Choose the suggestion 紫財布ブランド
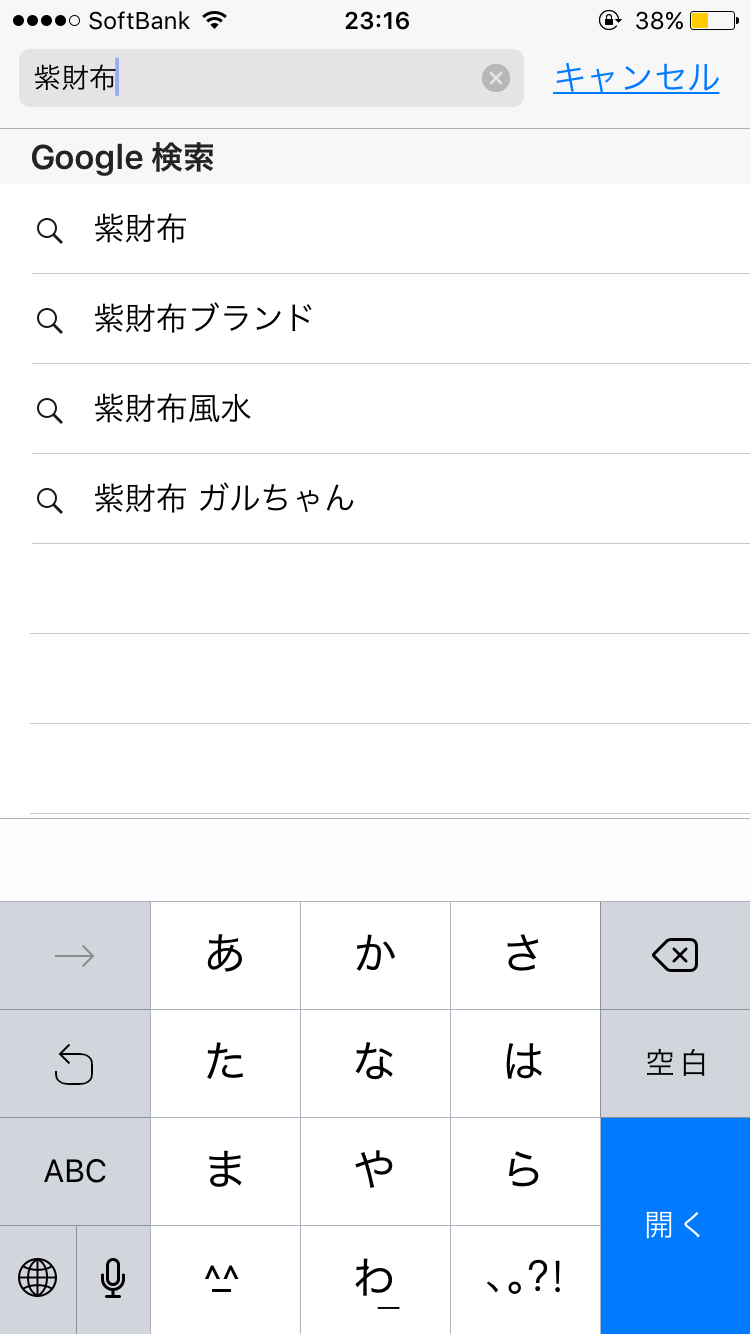This screenshot has width=750, height=1334. pyautogui.click(x=390, y=319)
